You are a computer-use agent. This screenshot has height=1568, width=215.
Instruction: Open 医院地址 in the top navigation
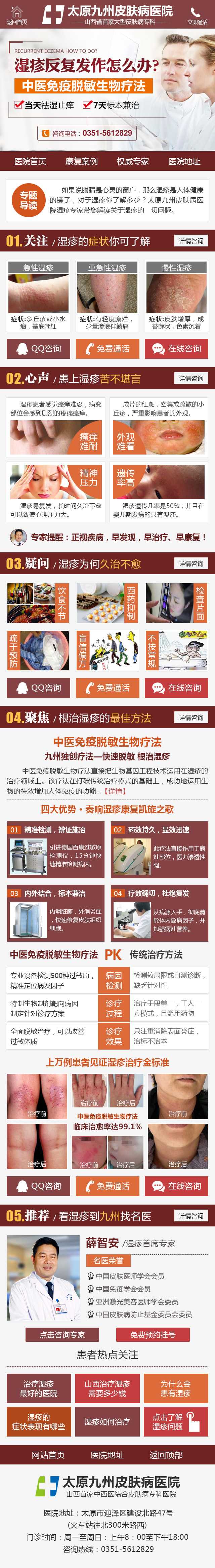tap(184, 161)
